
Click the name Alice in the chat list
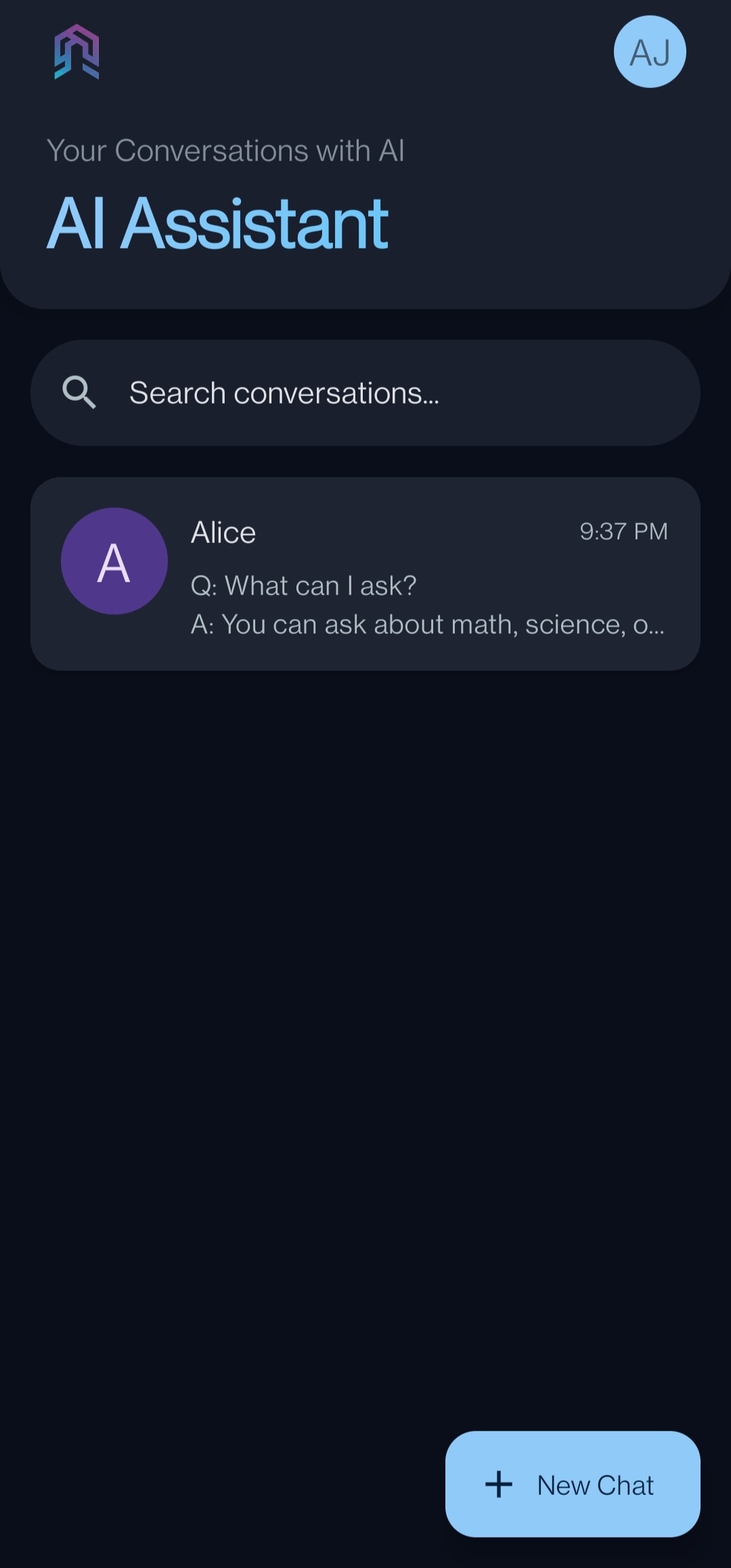223,532
